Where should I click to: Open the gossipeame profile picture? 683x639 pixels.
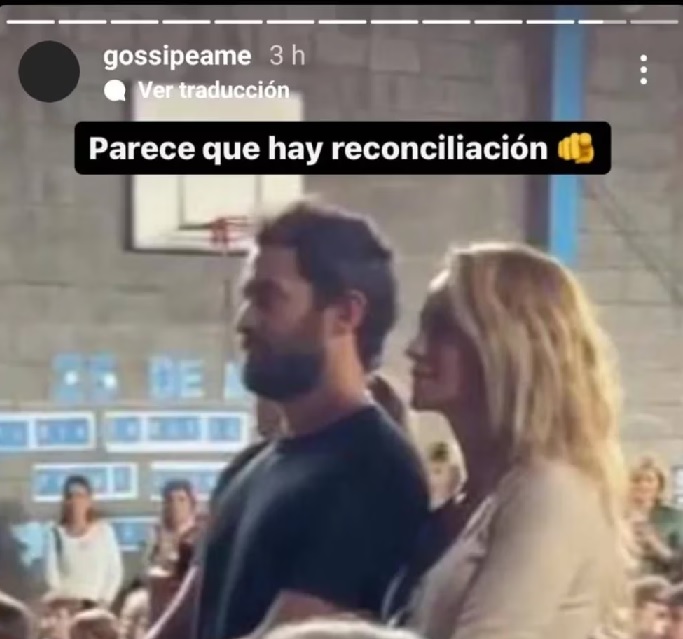(x=49, y=71)
